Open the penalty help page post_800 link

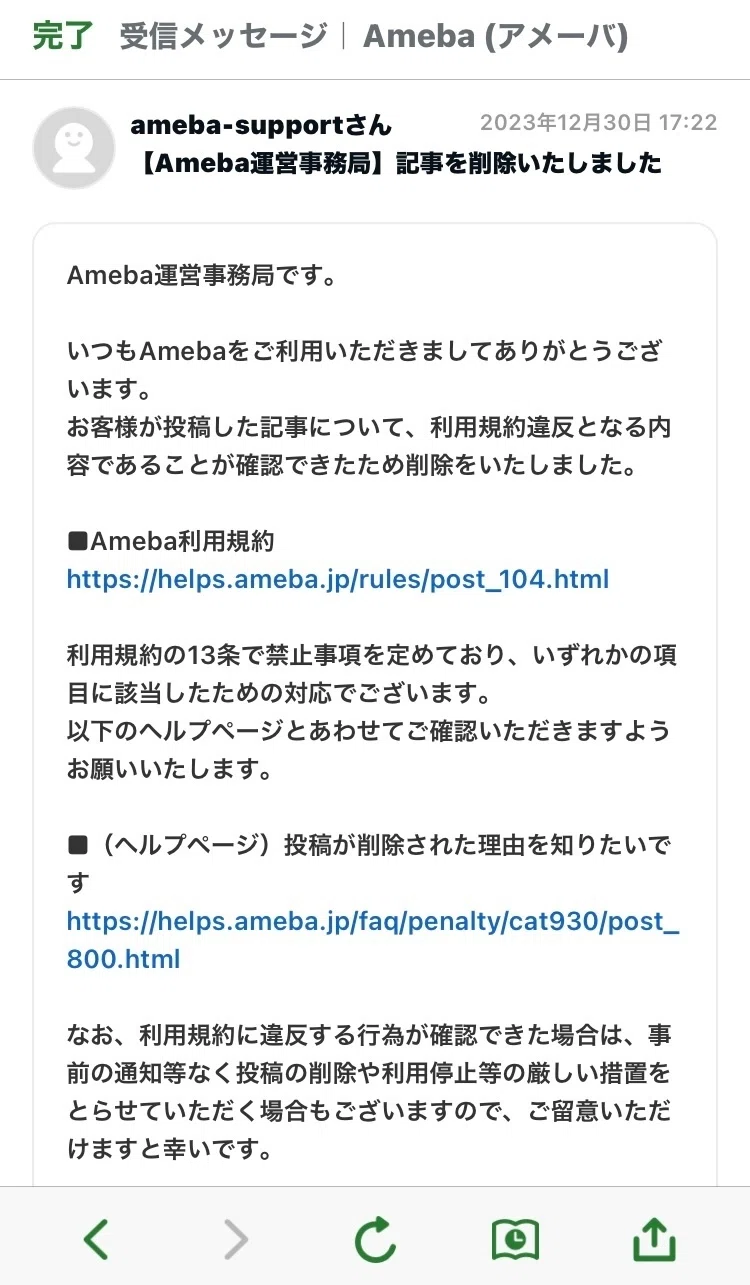pos(373,940)
